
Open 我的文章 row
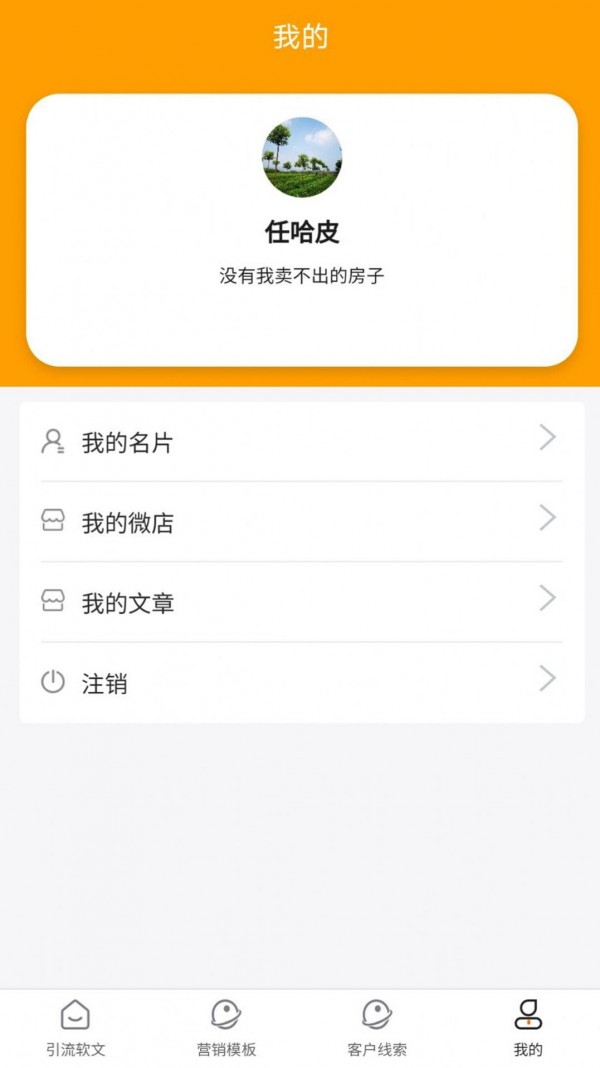tap(300, 602)
